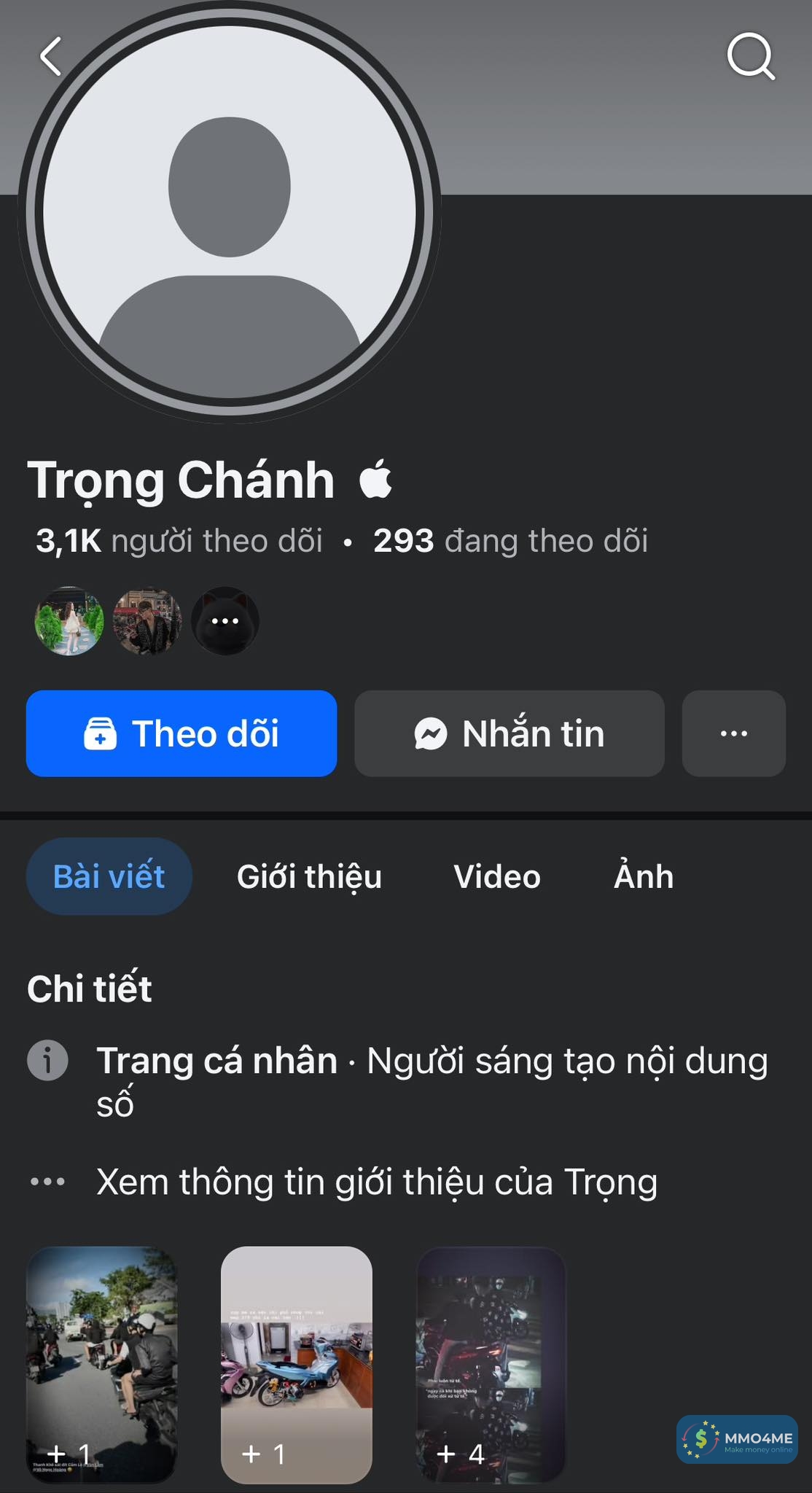The width and height of the screenshot is (812, 1493).
Task: Switch to the Ảnh tab
Action: 644,876
